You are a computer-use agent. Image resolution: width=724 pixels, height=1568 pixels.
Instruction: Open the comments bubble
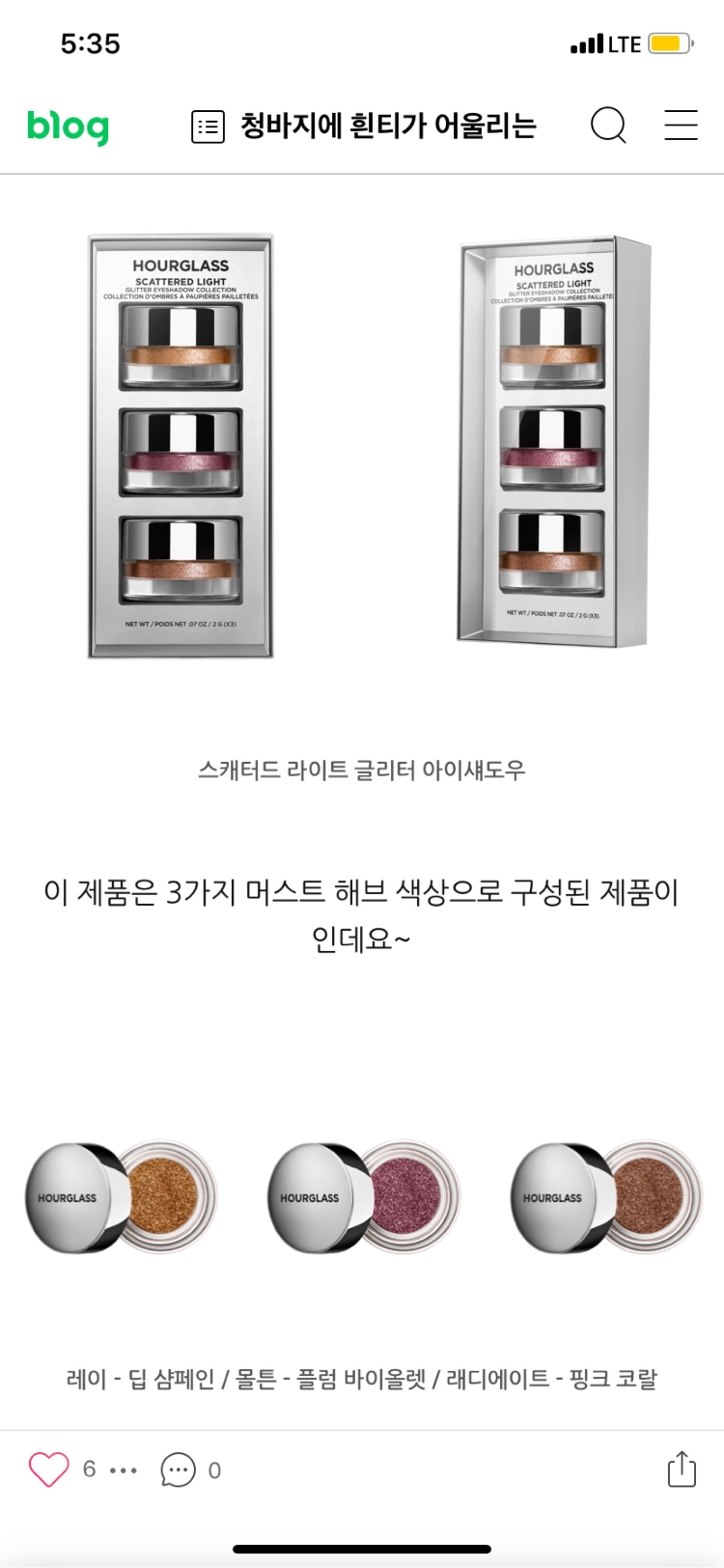(x=178, y=1470)
